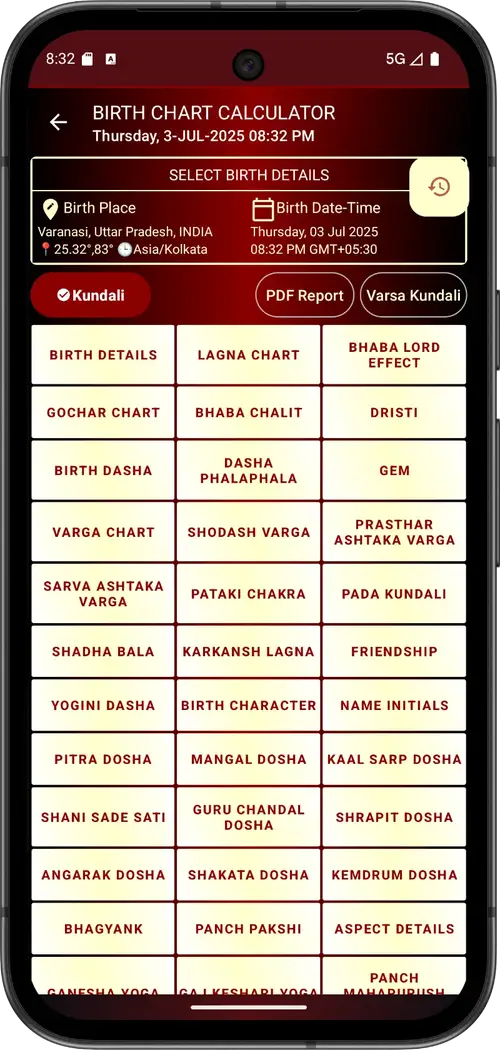Generate the PDF Report
The width and height of the screenshot is (500, 1050).
click(305, 295)
